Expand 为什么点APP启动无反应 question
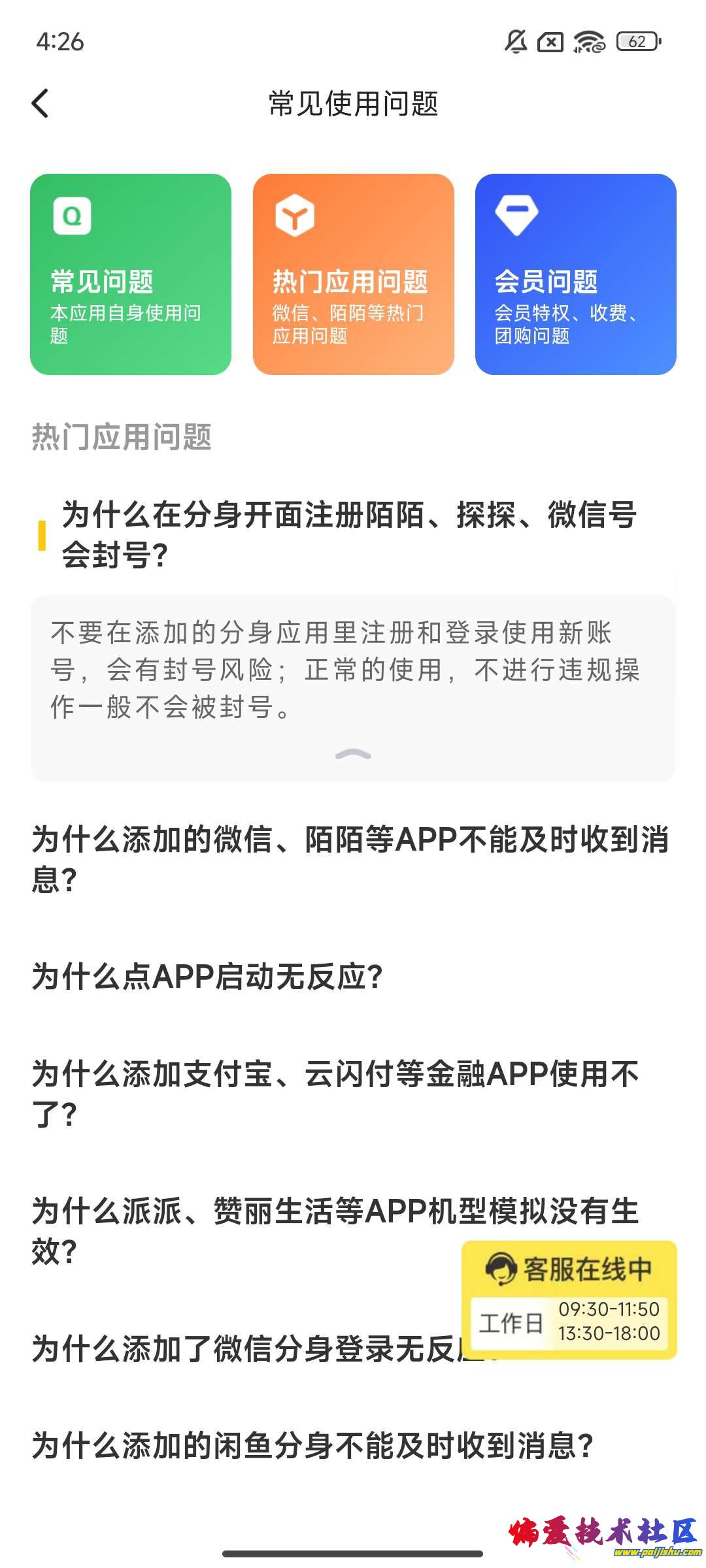706x1568 pixels. 207,977
